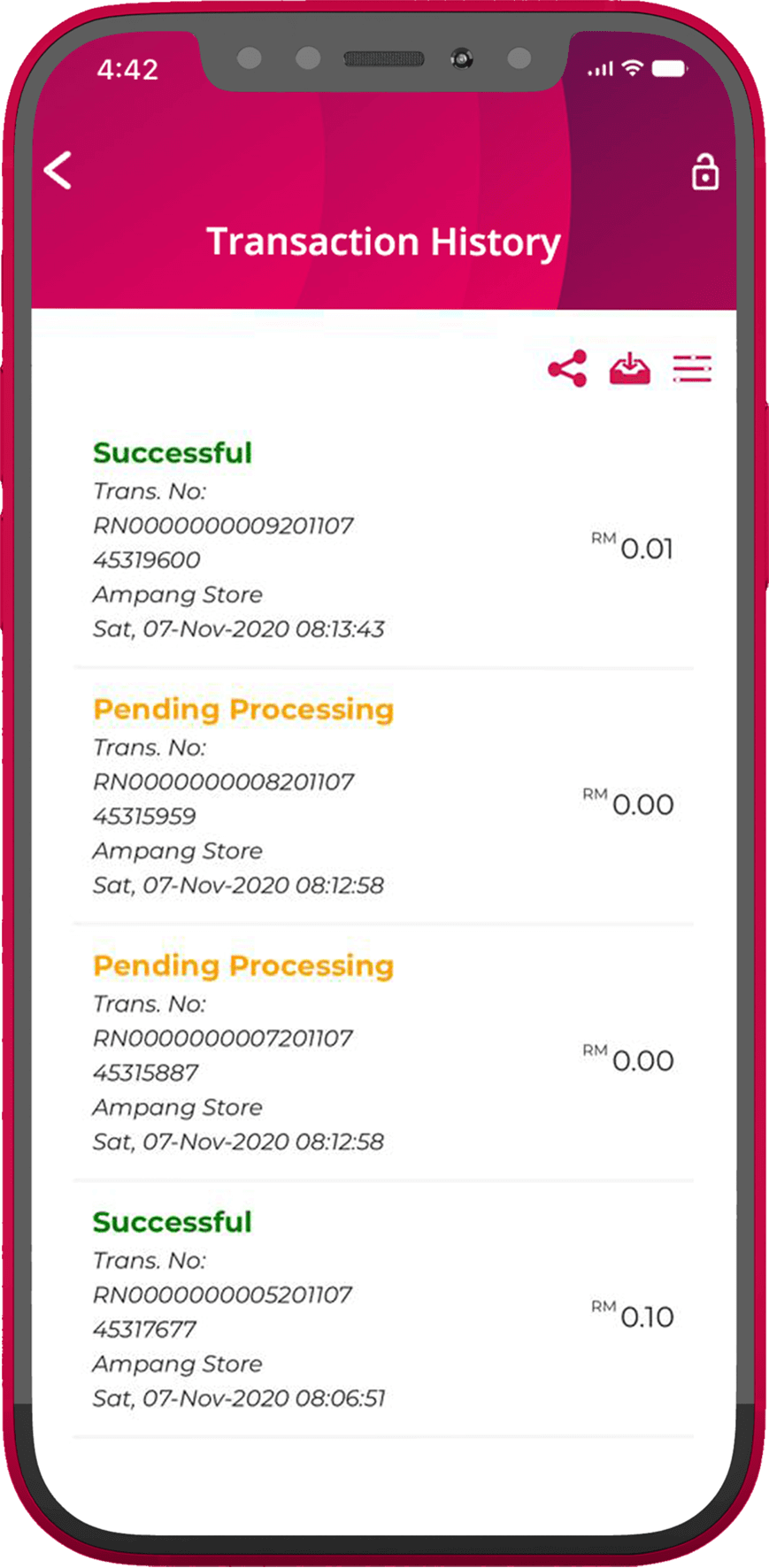Tap the back arrow to go back
Screen dimensions: 769x1568
coord(58,171)
